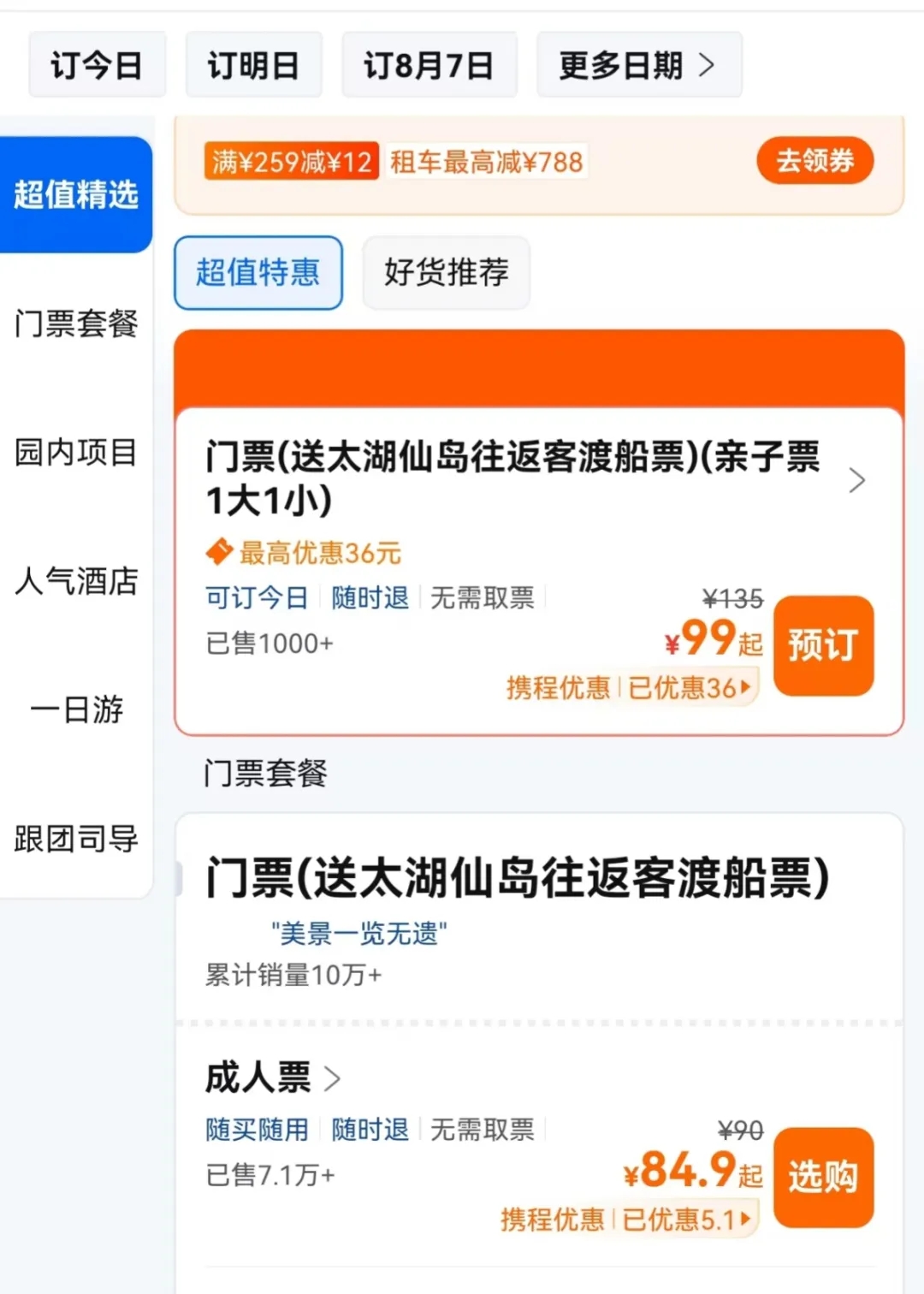The width and height of the screenshot is (924, 1294).
Task: View 携程优惠 已优惠36 discount details
Action: 630,687
